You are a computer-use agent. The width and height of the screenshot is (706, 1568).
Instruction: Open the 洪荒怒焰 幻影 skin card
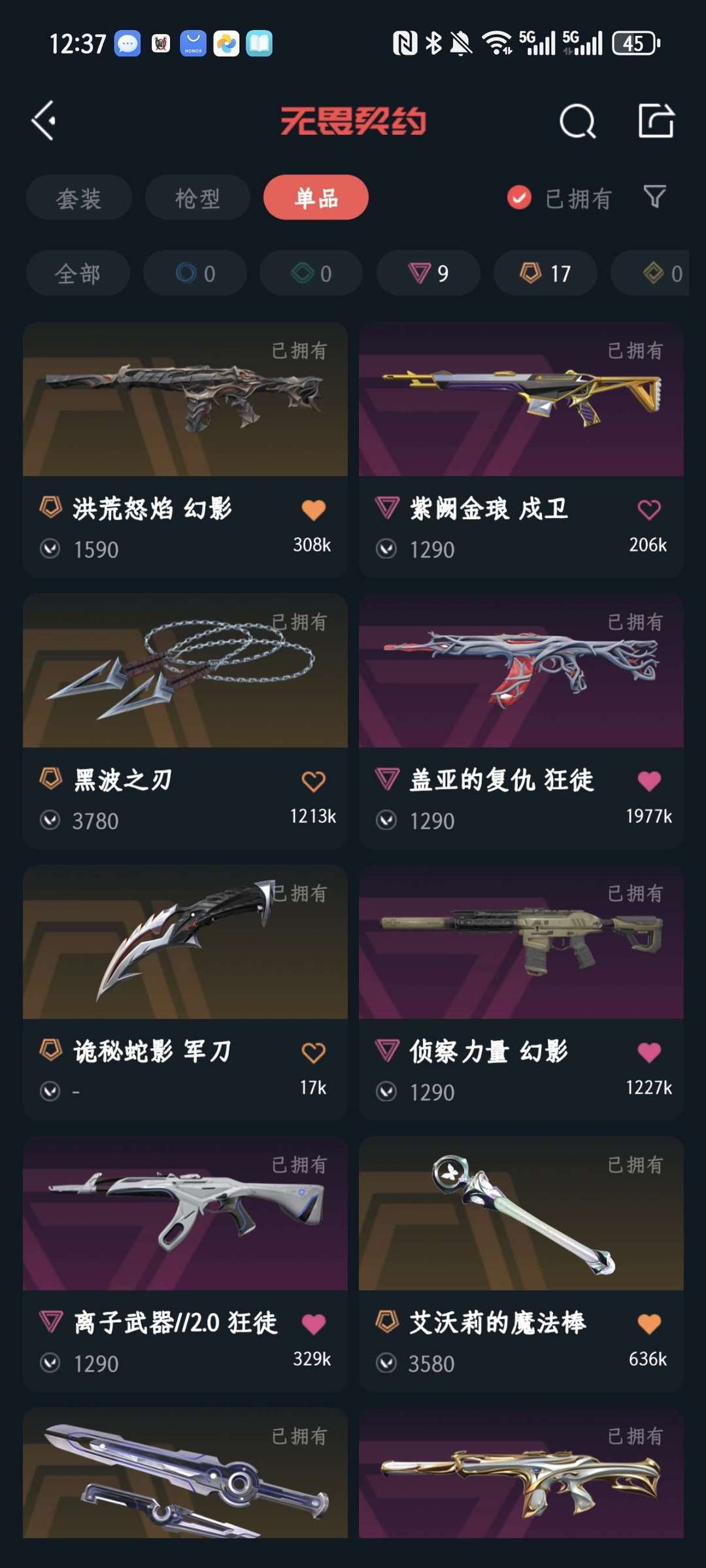coord(185,449)
